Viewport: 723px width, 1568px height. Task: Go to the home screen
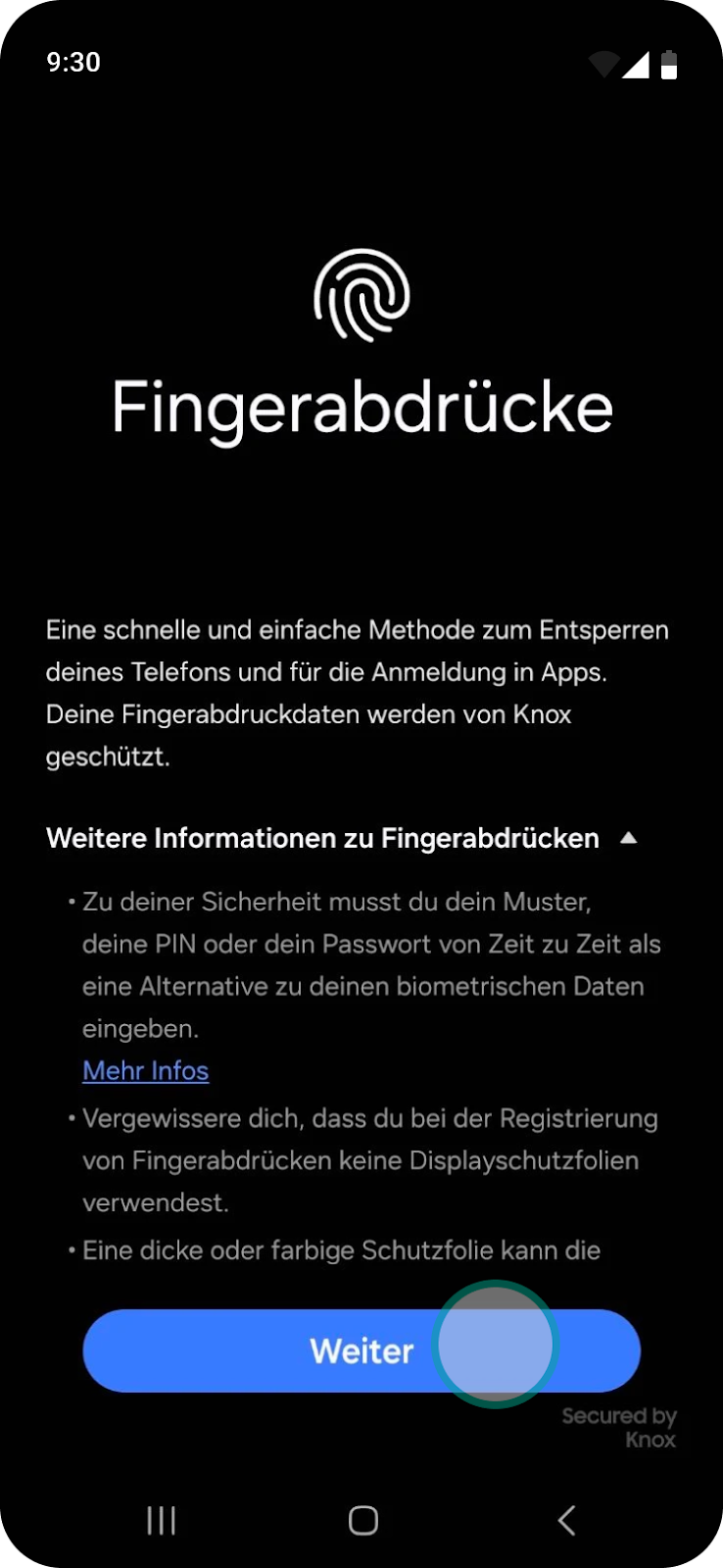[363, 1520]
